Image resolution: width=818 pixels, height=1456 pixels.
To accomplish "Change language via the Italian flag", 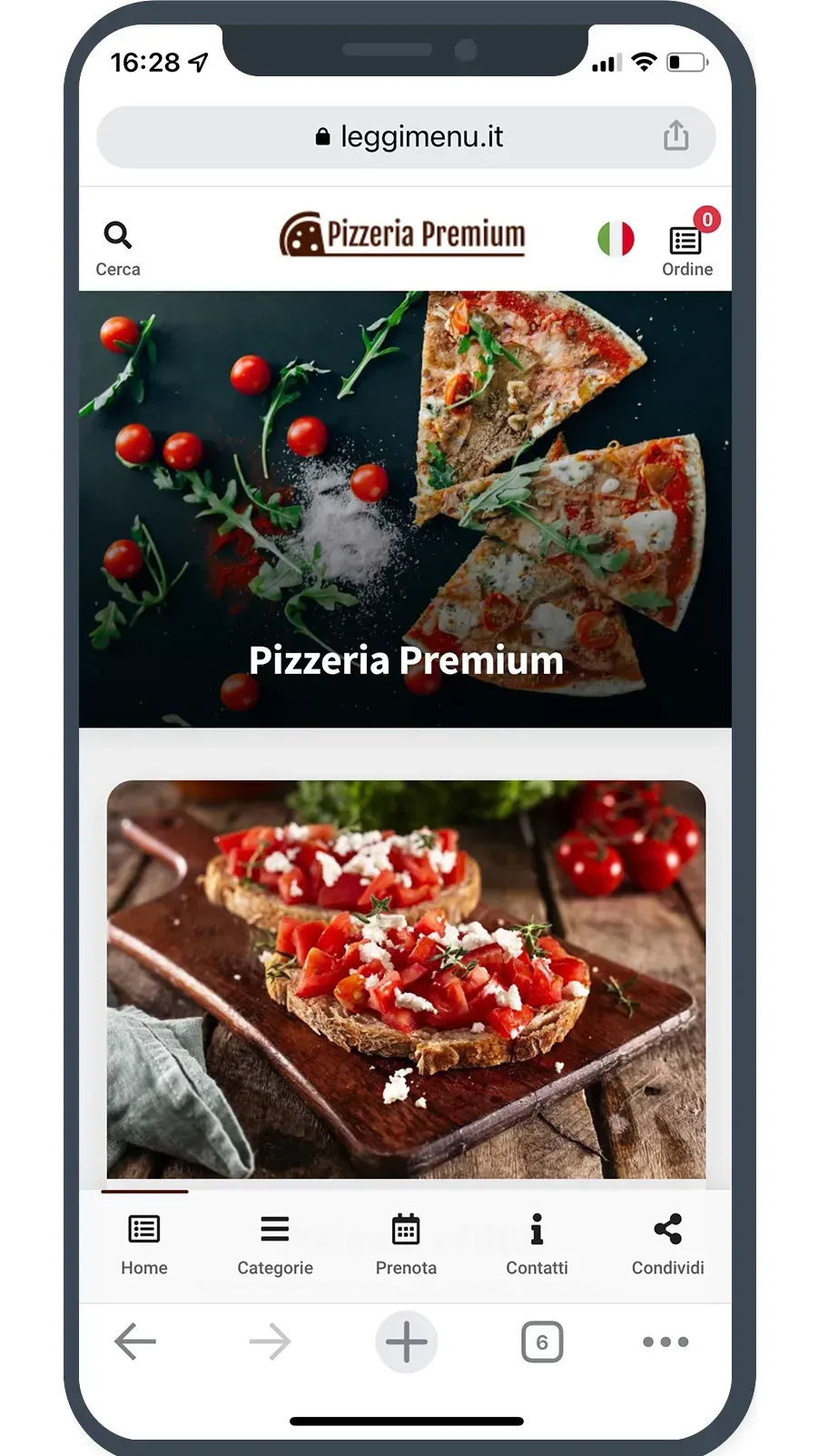I will pyautogui.click(x=616, y=239).
